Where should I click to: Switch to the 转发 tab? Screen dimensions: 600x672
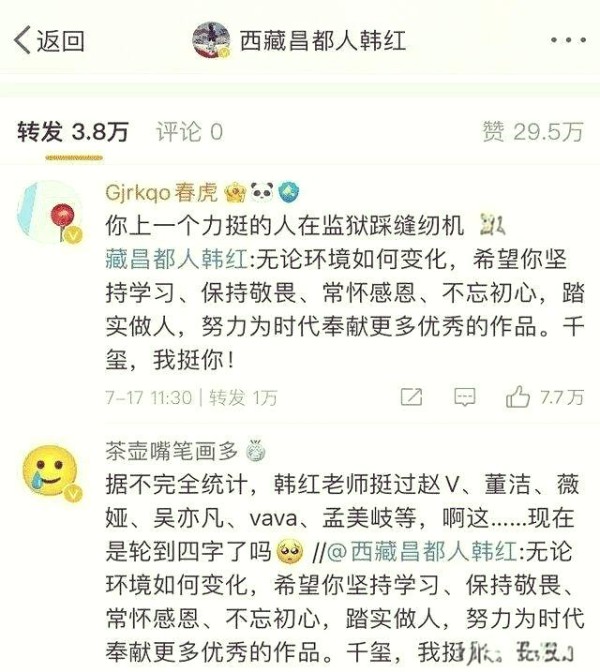72,131
